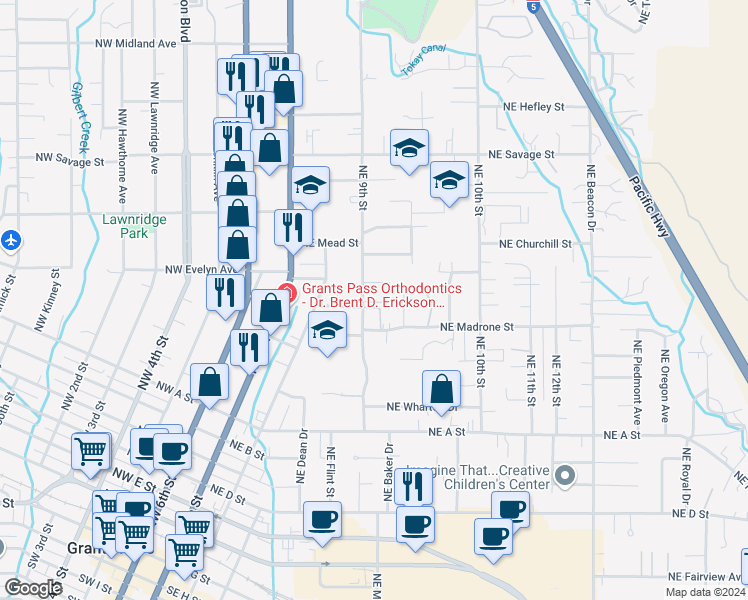The width and height of the screenshot is (748, 600).
Task: Tap the school marker nearest NE 10th St
Action: (x=449, y=180)
